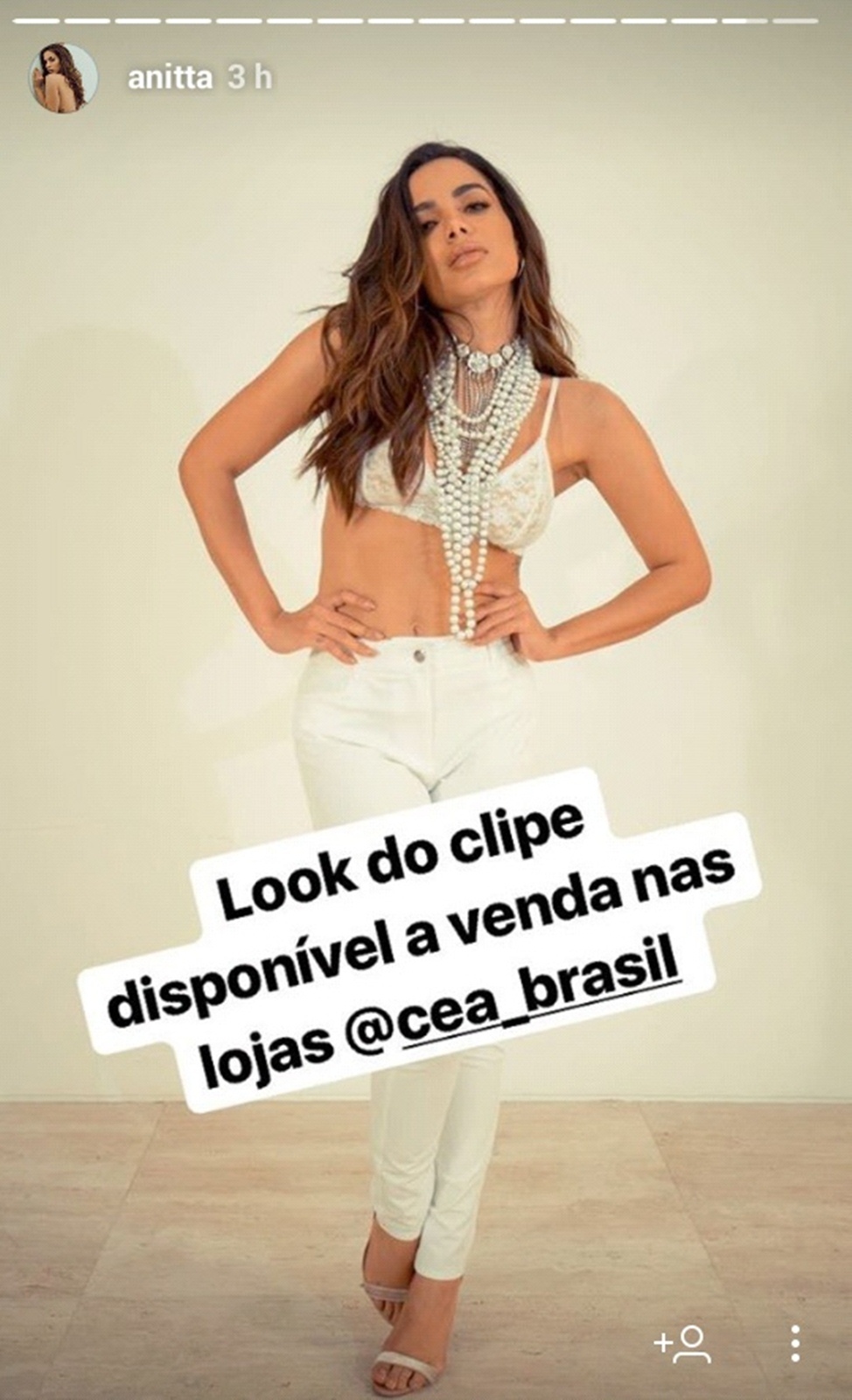852x1400 pixels.
Task: Open the anitta username link
Action: 170,78
